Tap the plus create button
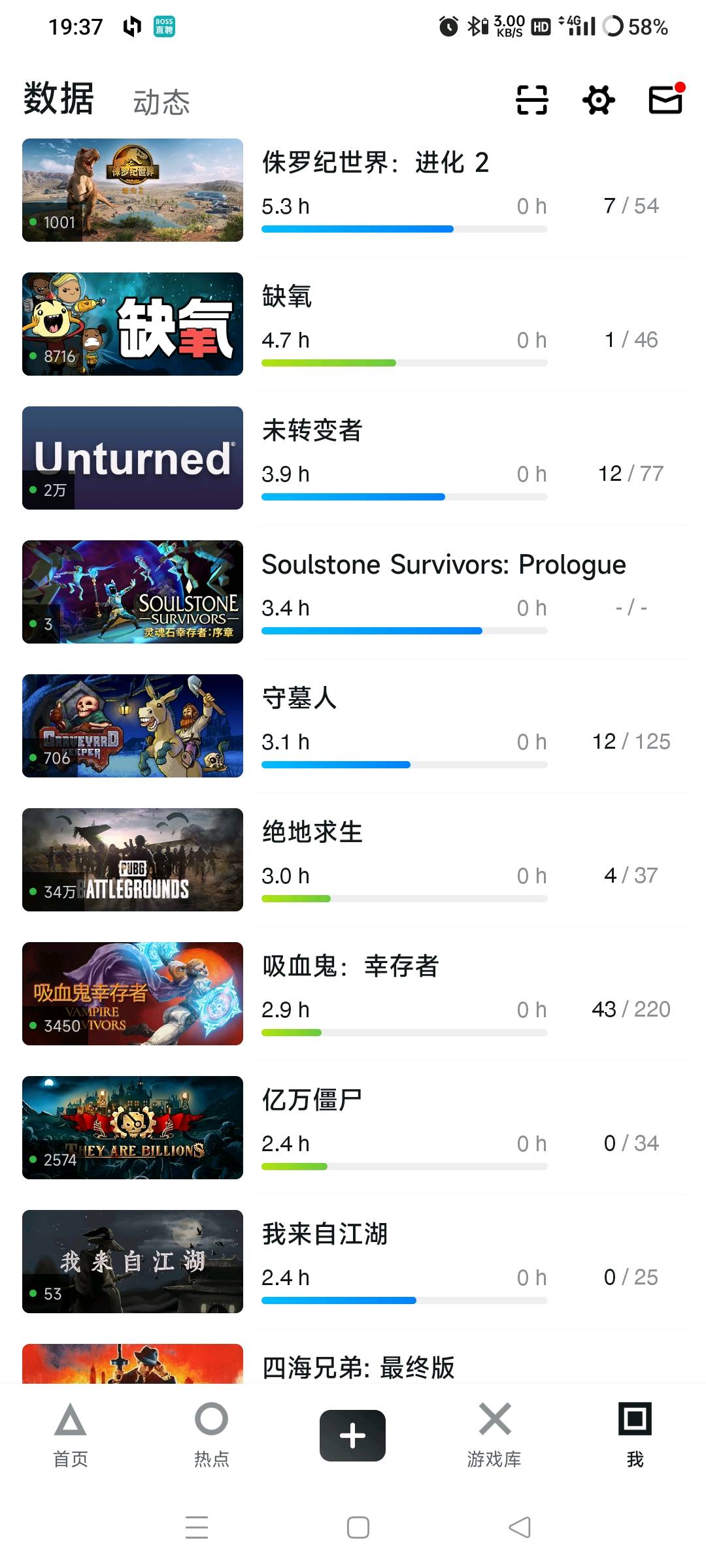The width and height of the screenshot is (706, 1568). coord(352,1435)
